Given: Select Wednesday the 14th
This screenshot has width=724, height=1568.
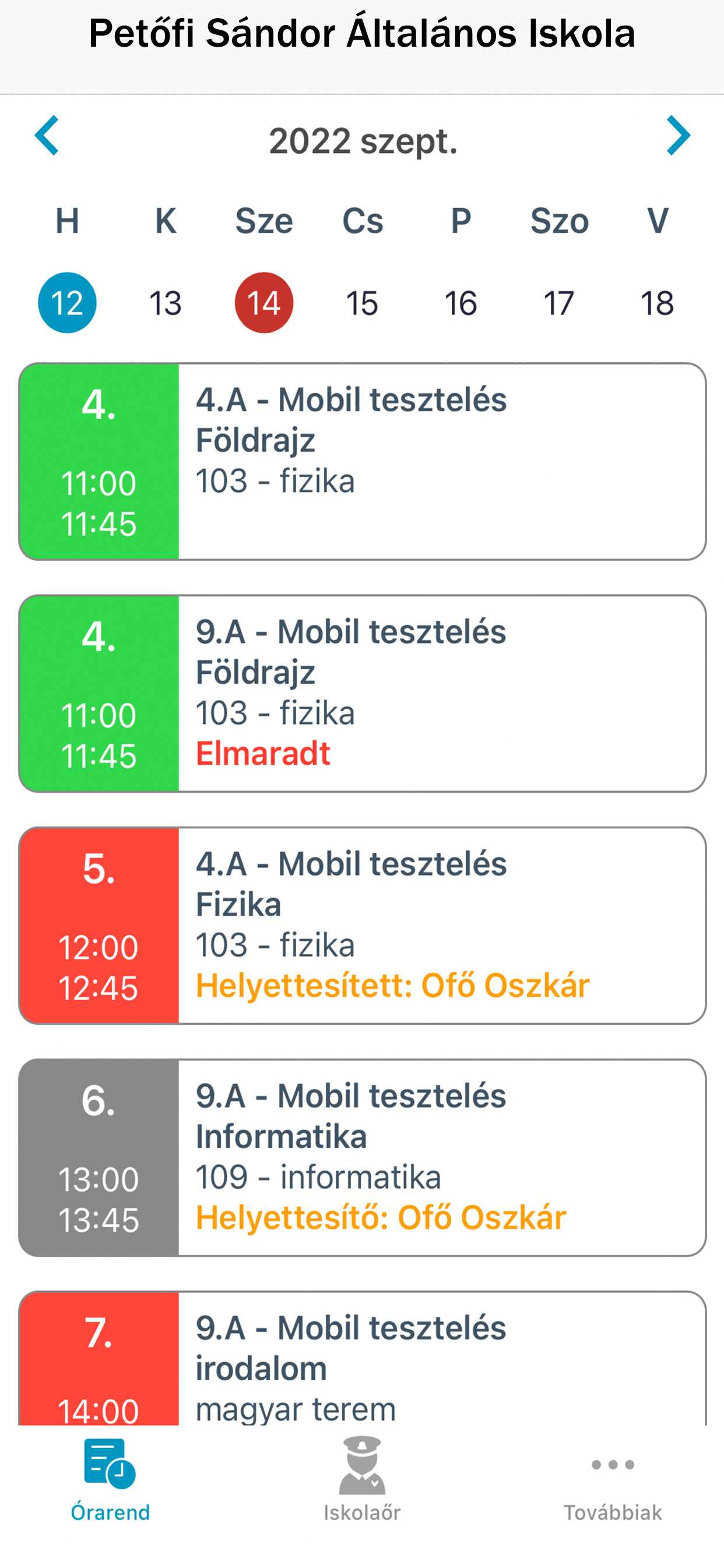Looking at the screenshot, I should coord(264,303).
